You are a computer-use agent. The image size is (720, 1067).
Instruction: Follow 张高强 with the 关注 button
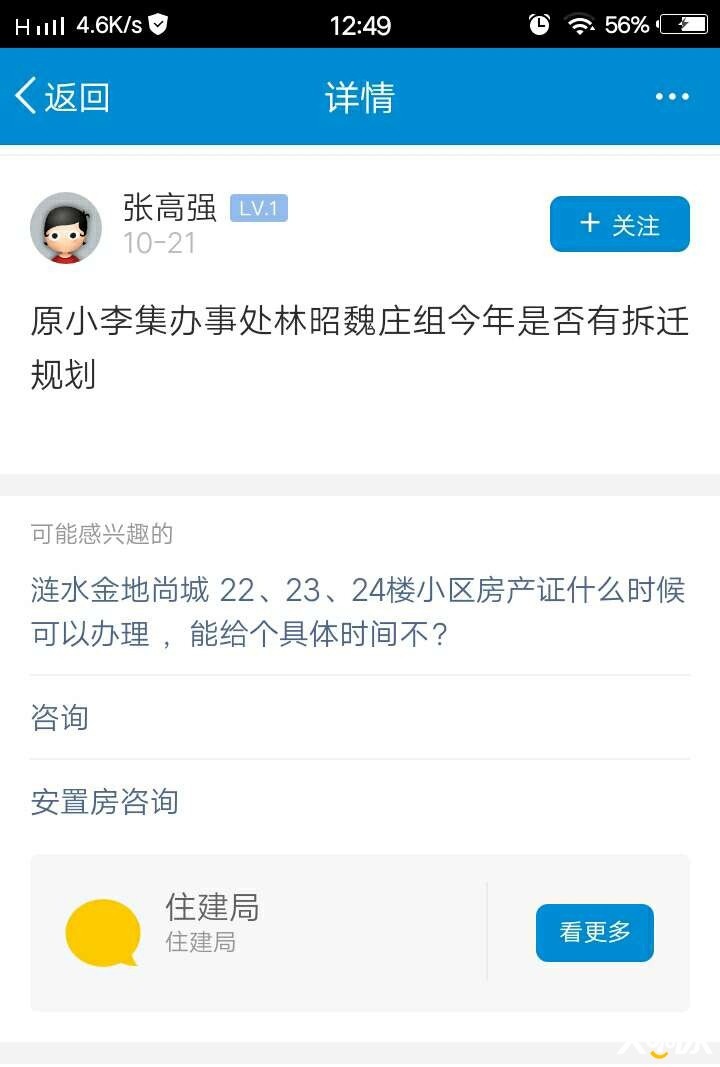[x=619, y=225]
